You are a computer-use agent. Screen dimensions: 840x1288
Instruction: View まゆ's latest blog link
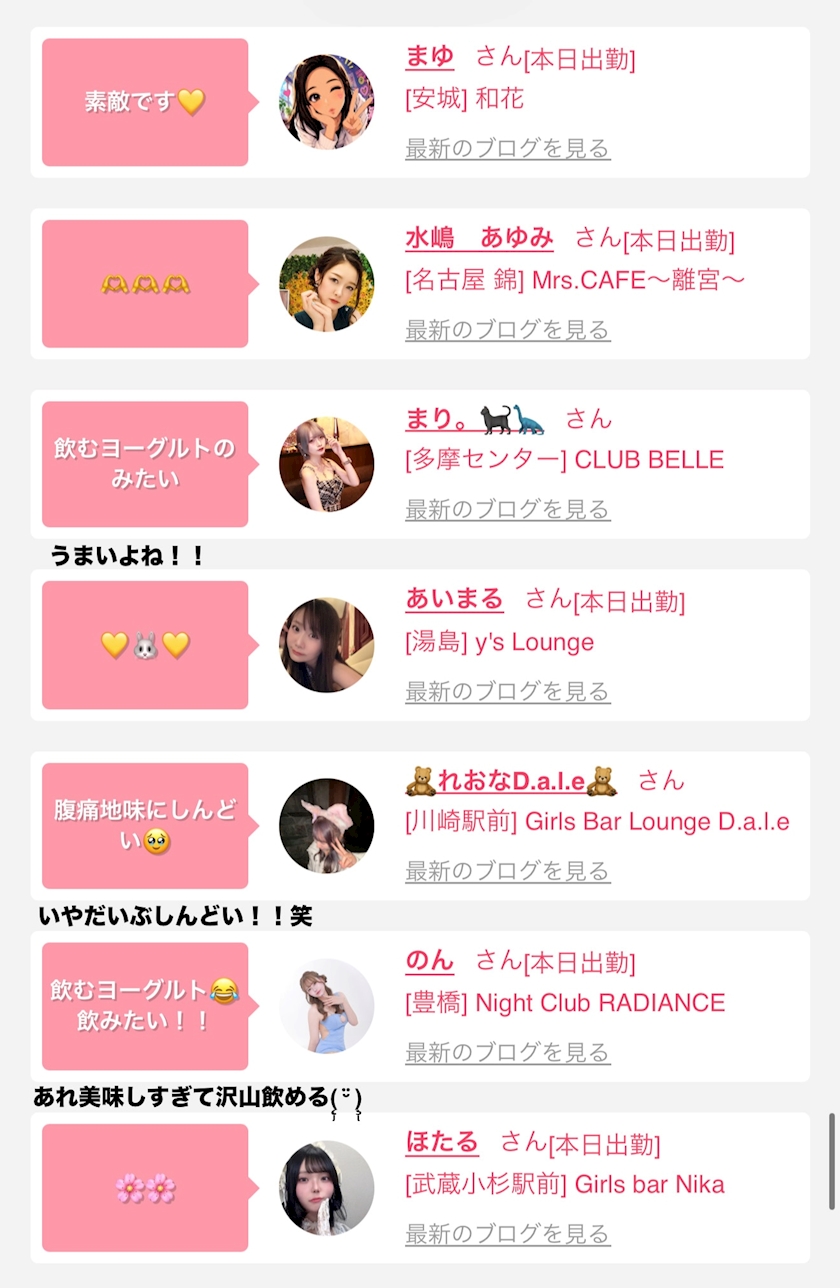pos(507,149)
